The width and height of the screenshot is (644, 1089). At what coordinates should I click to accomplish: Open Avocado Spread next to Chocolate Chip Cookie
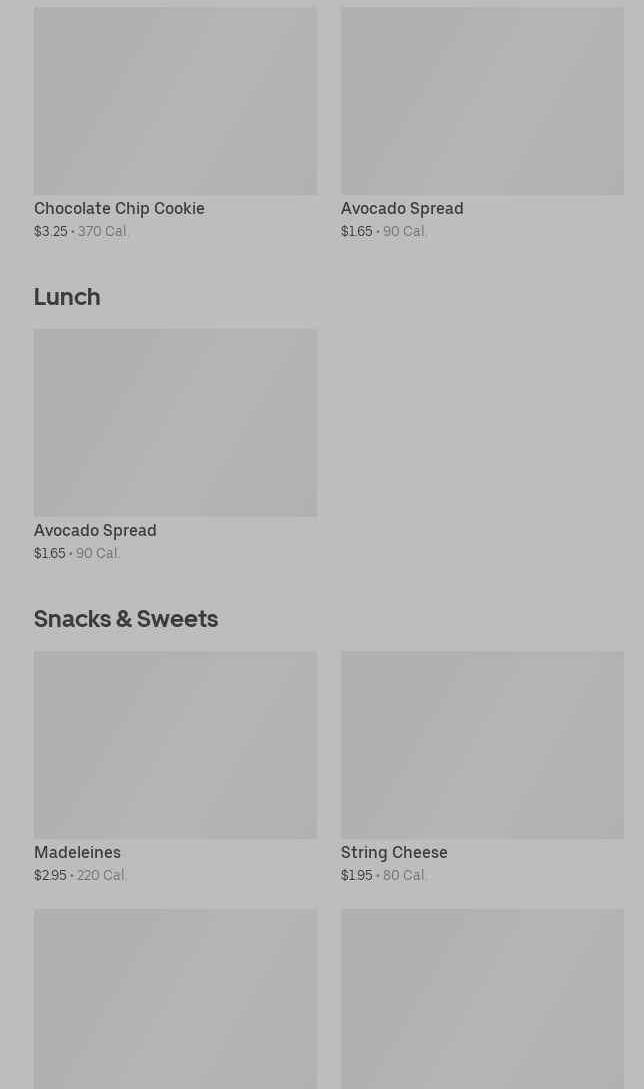coord(482,124)
